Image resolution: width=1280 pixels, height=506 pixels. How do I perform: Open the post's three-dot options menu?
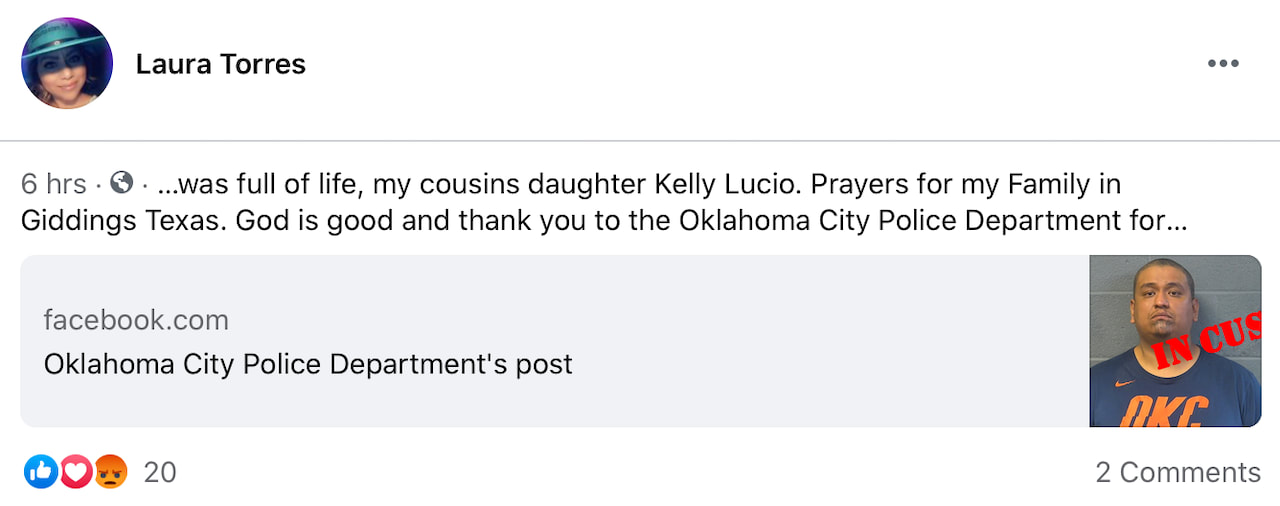(x=1222, y=64)
